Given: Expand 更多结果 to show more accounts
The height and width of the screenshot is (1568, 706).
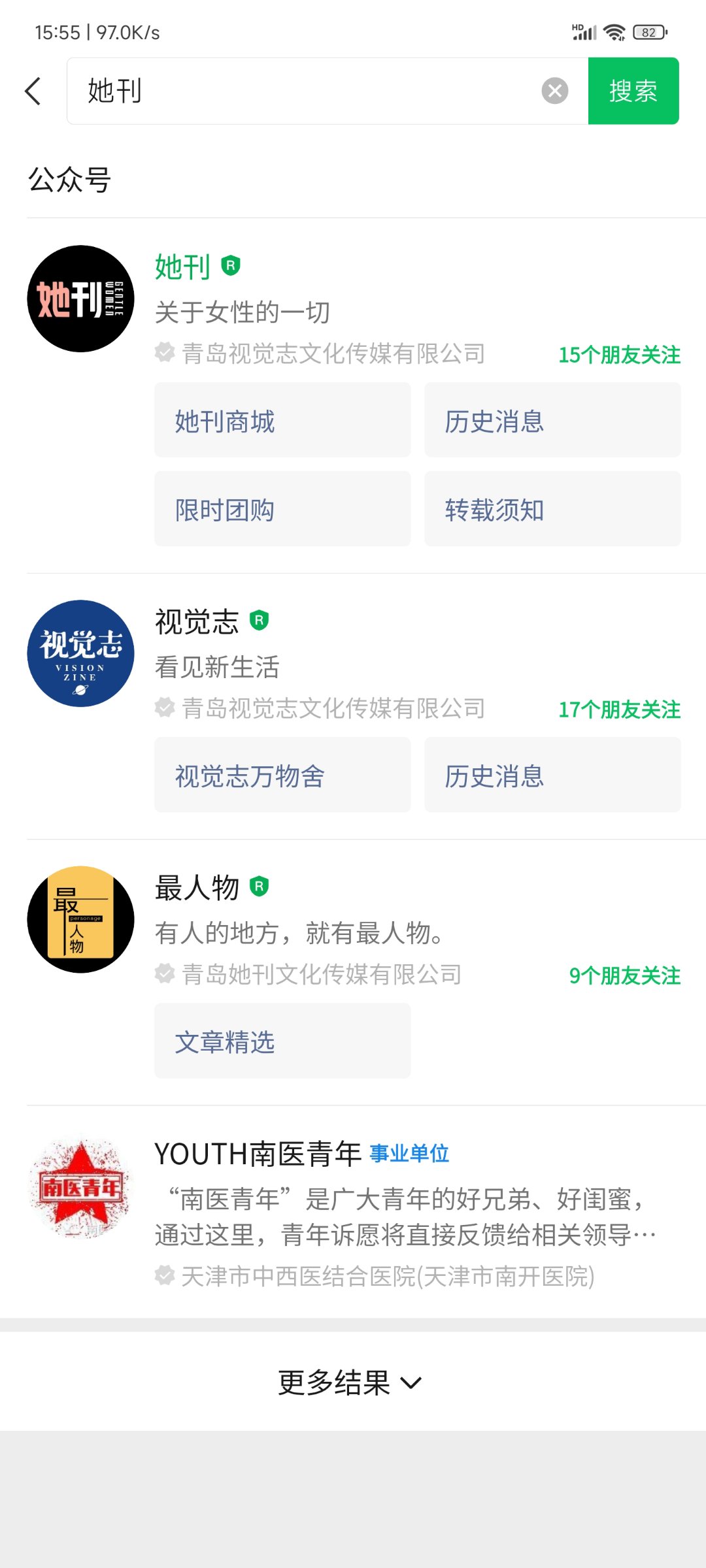Looking at the screenshot, I should tap(350, 1382).
